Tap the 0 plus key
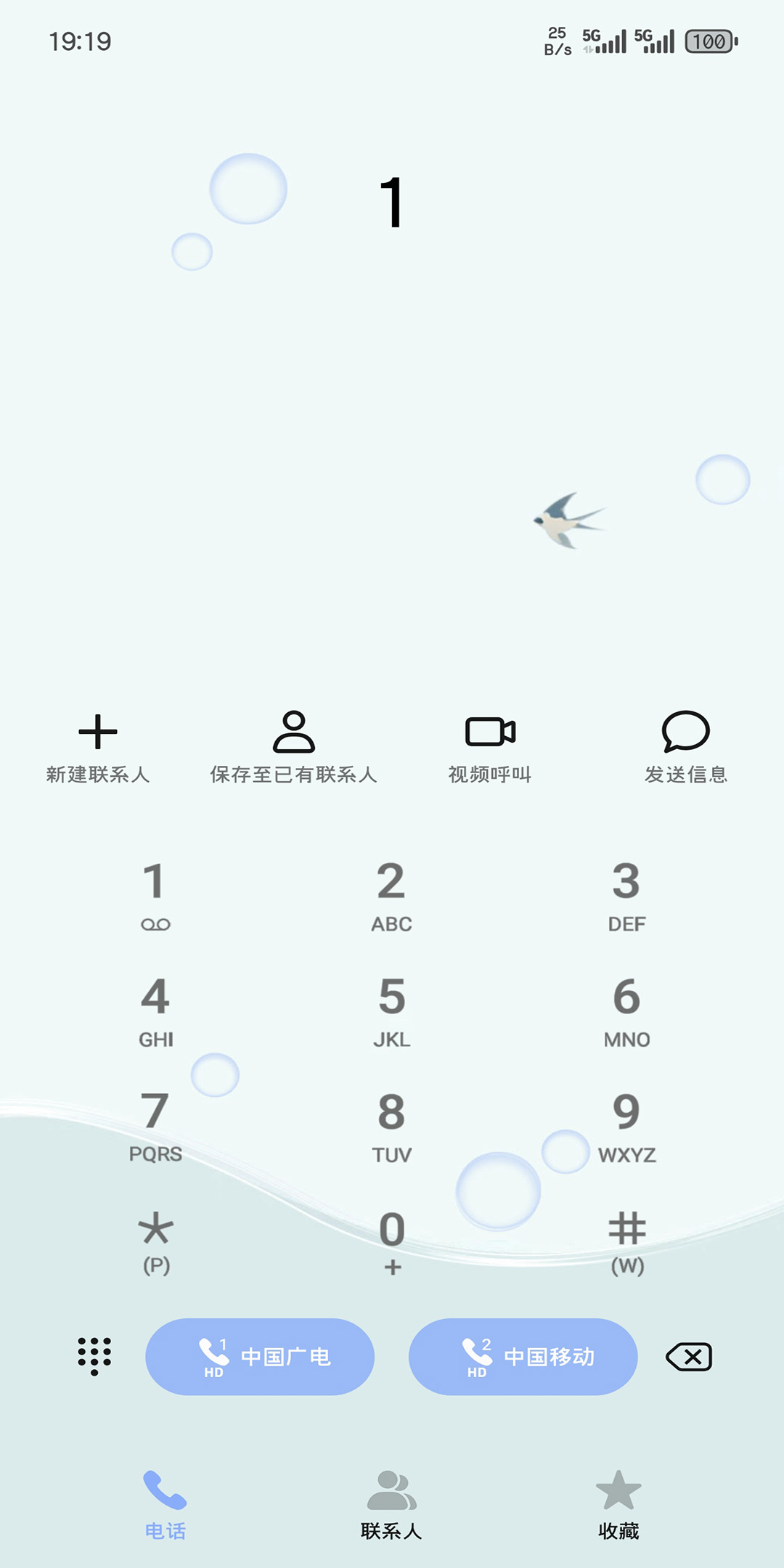The height and width of the screenshot is (1568, 784). (392, 1243)
